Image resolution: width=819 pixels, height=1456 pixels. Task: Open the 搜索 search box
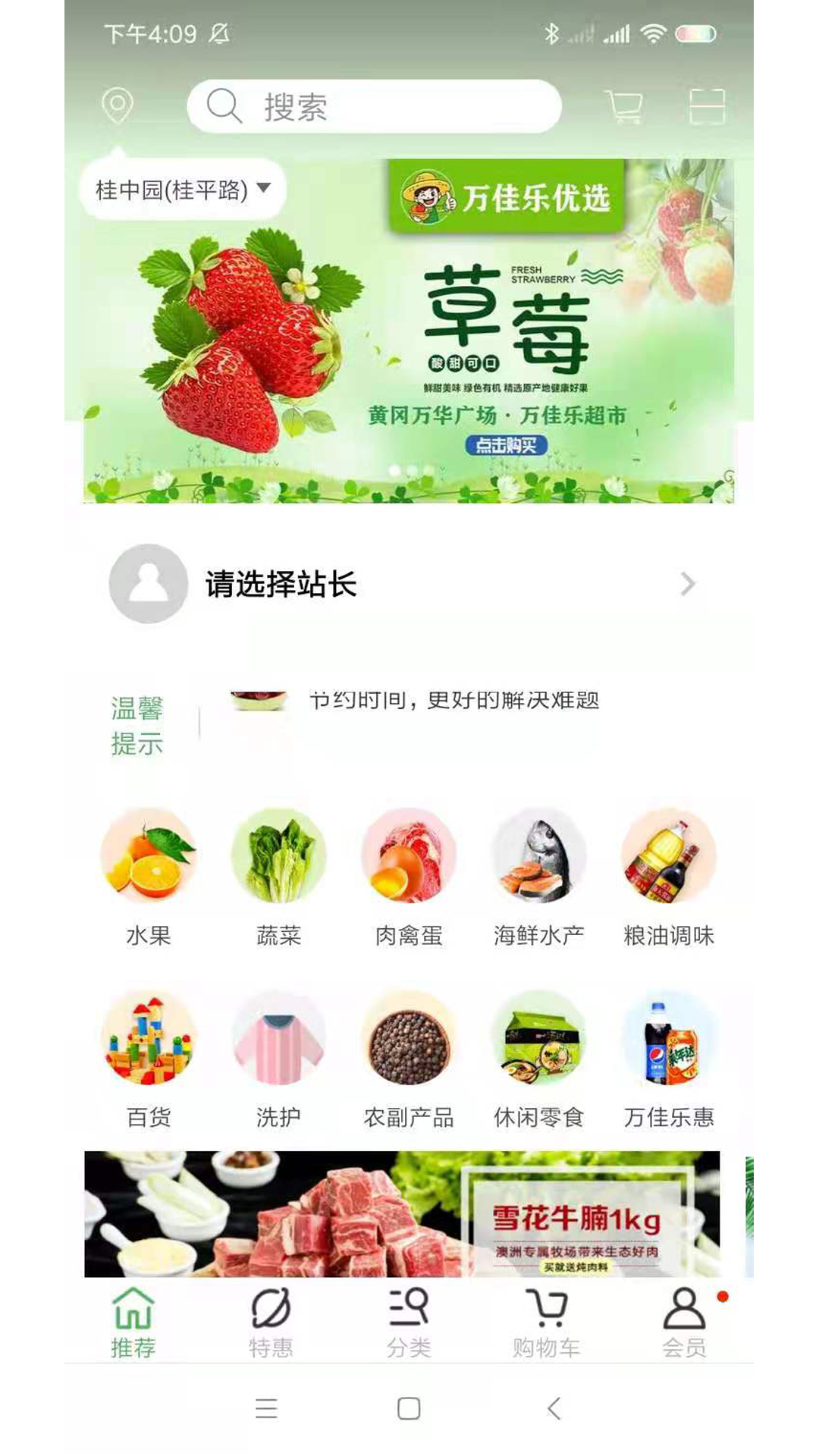coord(374,106)
